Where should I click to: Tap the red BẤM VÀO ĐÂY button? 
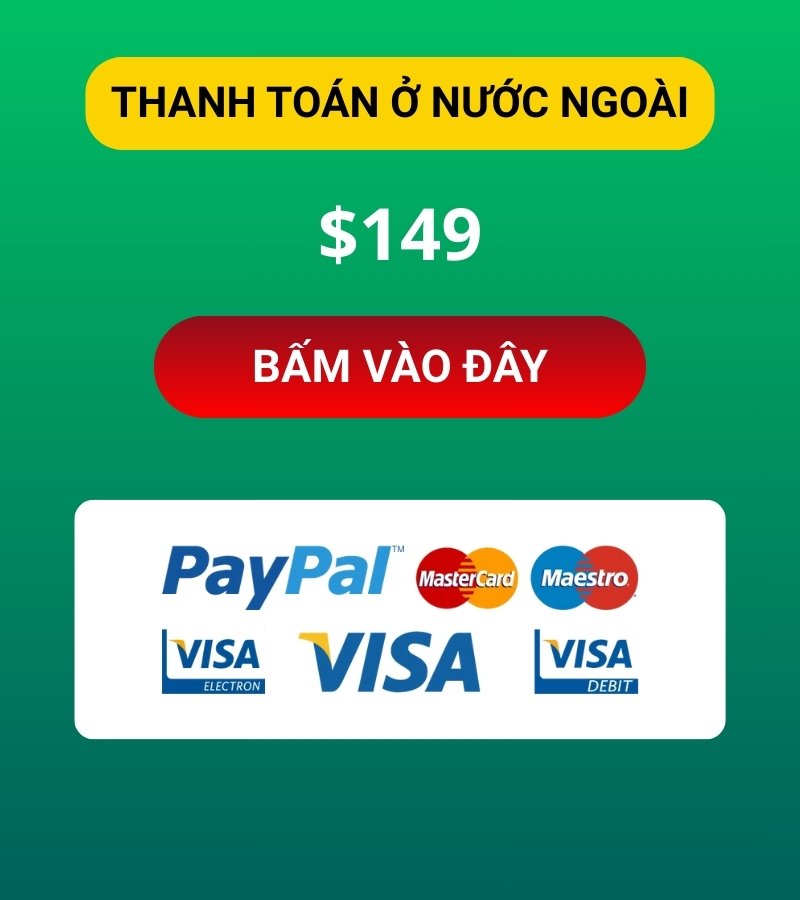point(400,367)
